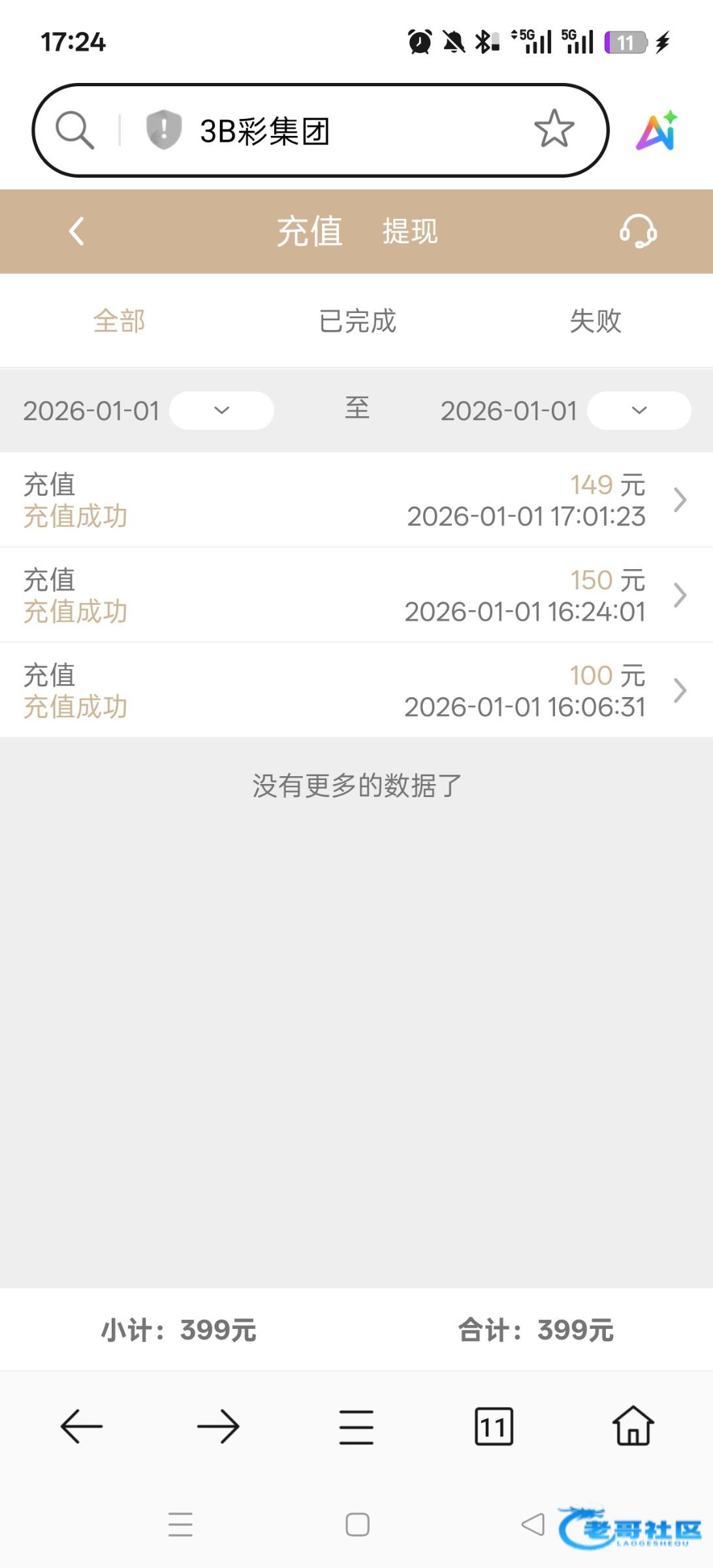Expand the start date dropdown
This screenshot has height=1568, width=713.
(221, 410)
